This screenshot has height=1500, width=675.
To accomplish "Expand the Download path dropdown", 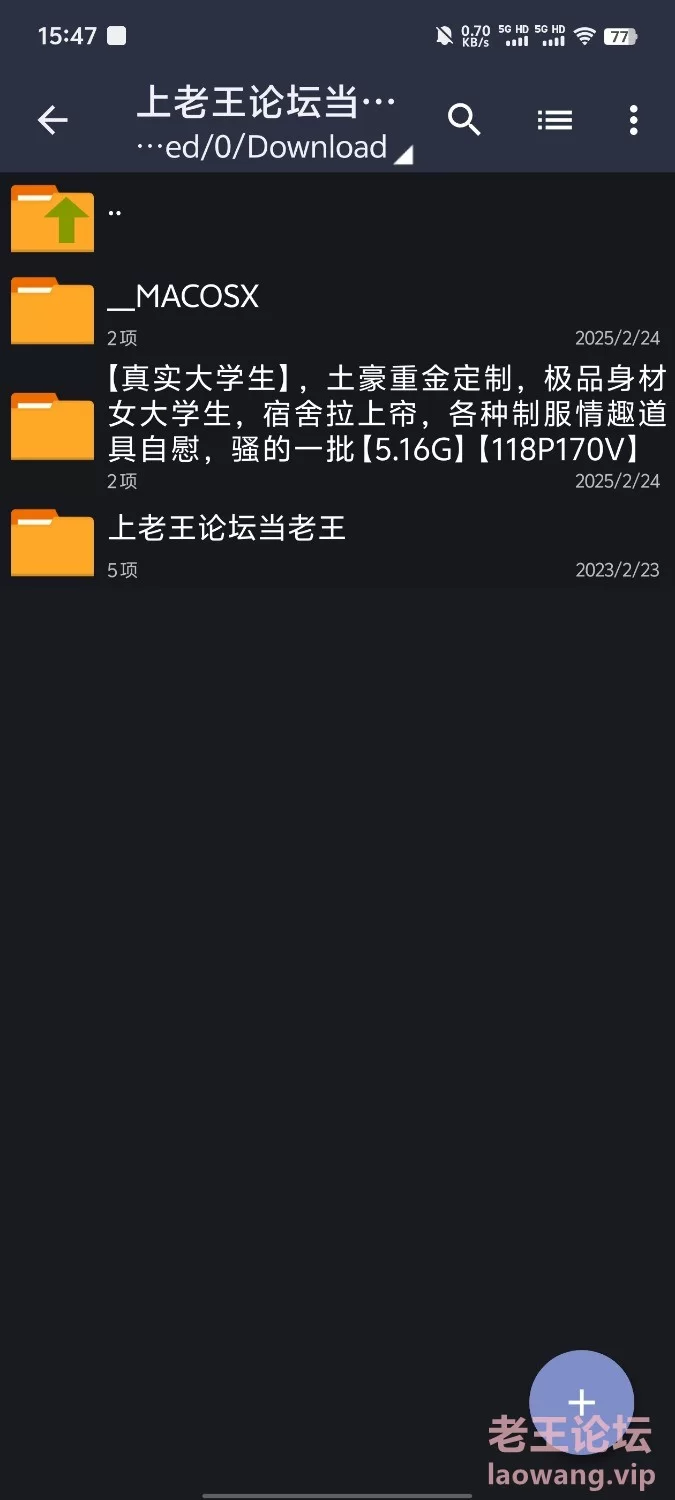I will (274, 147).
